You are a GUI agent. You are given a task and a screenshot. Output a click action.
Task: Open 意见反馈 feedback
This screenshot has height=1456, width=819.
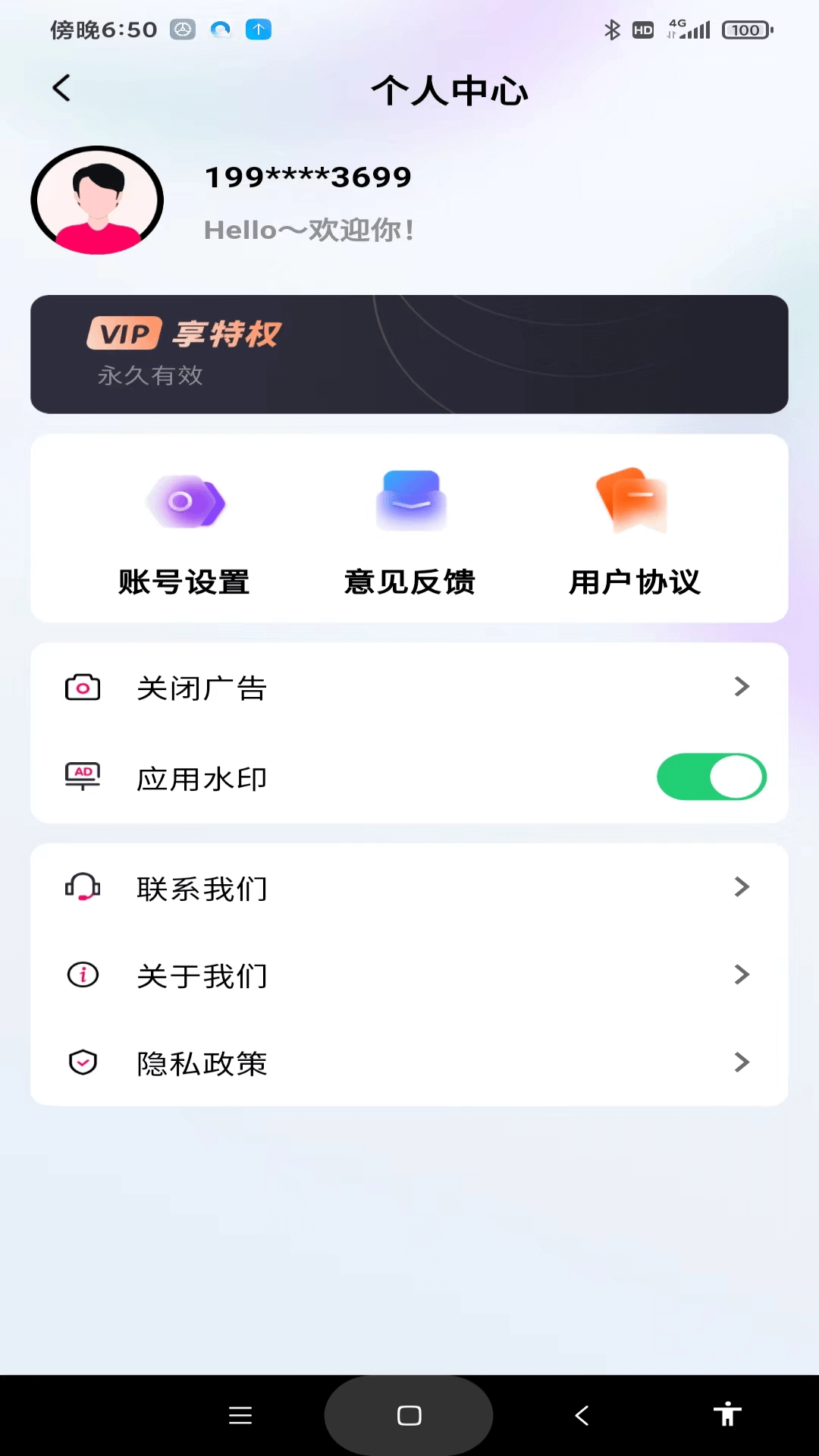pos(409,531)
